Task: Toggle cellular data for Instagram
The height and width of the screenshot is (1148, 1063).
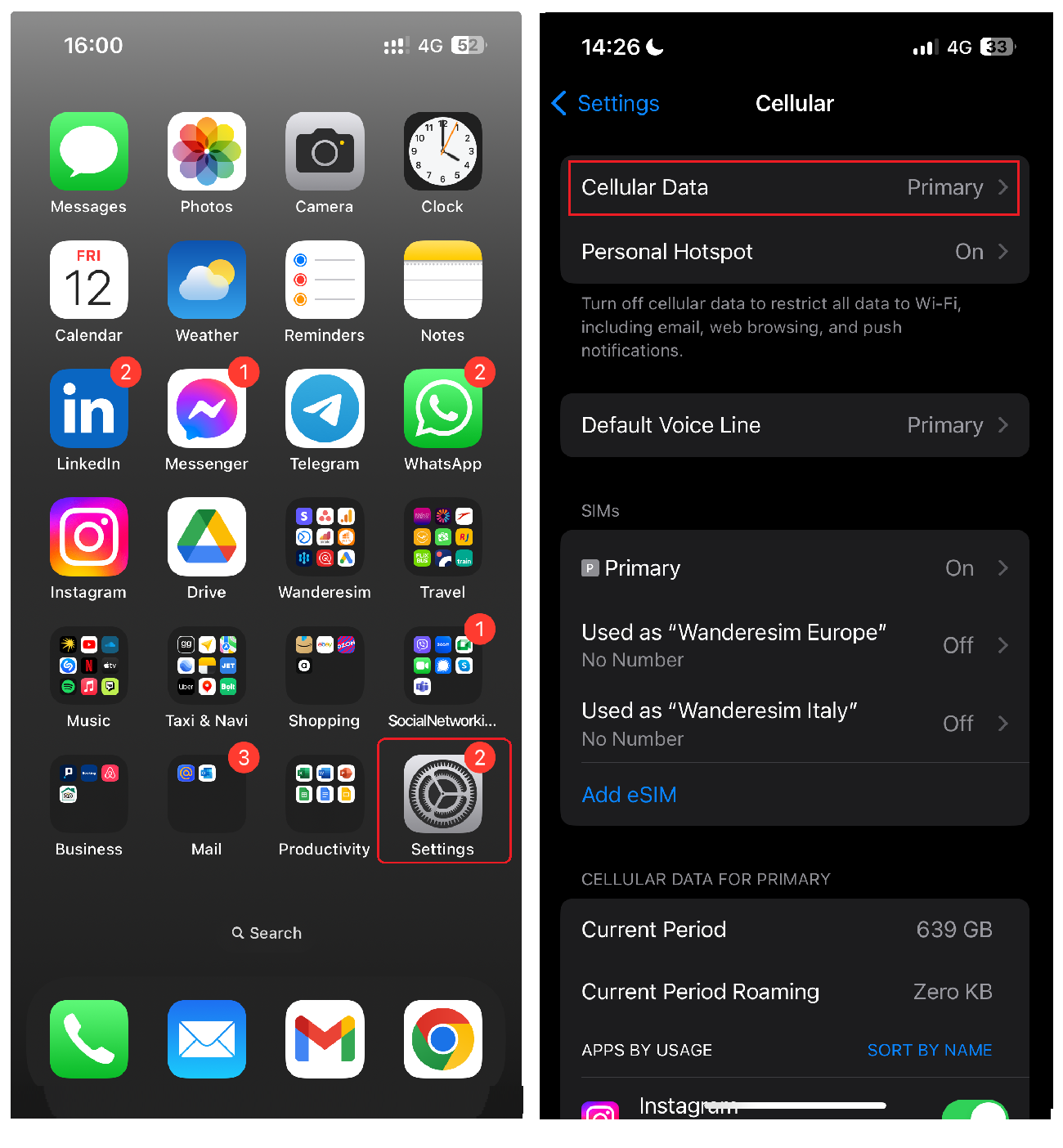Action: coord(975,1110)
